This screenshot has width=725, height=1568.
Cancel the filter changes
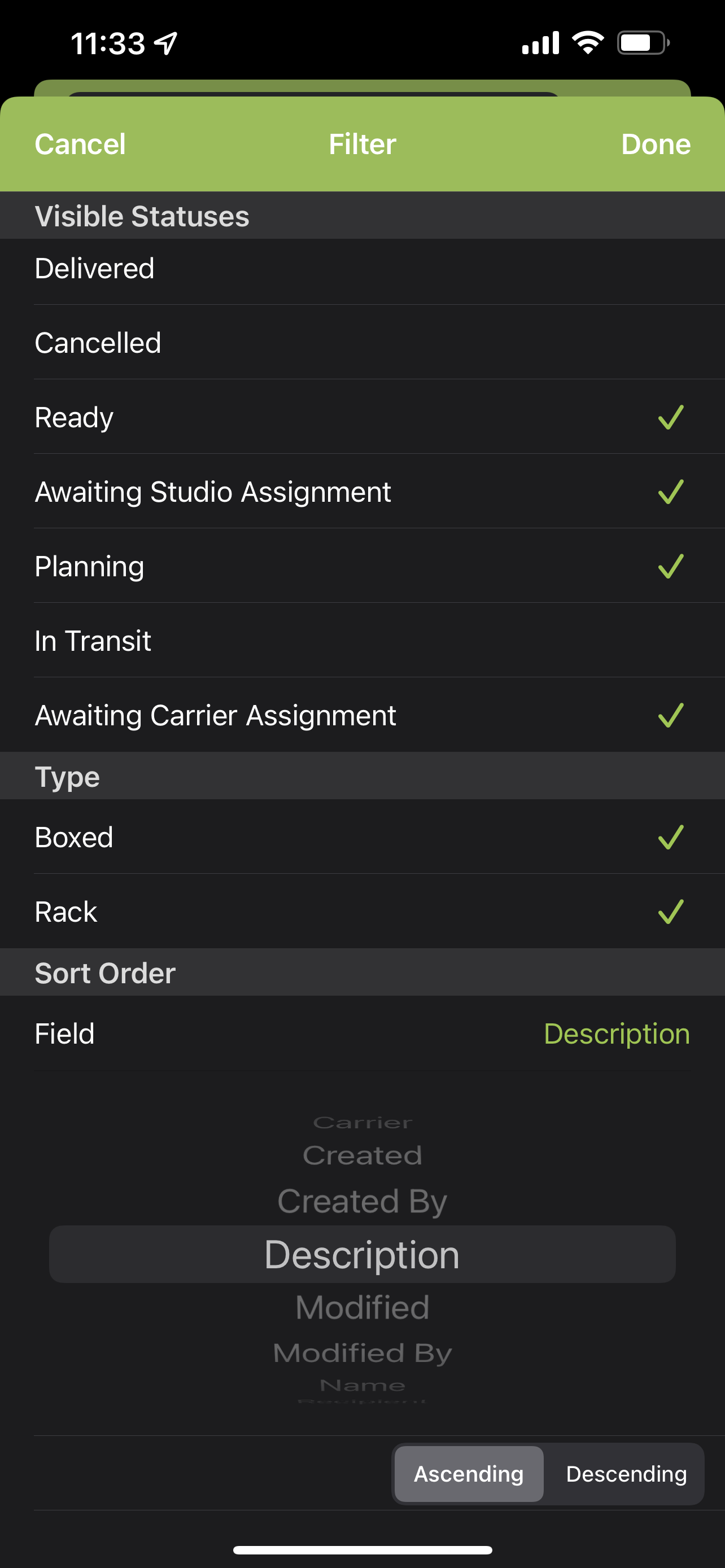point(80,144)
